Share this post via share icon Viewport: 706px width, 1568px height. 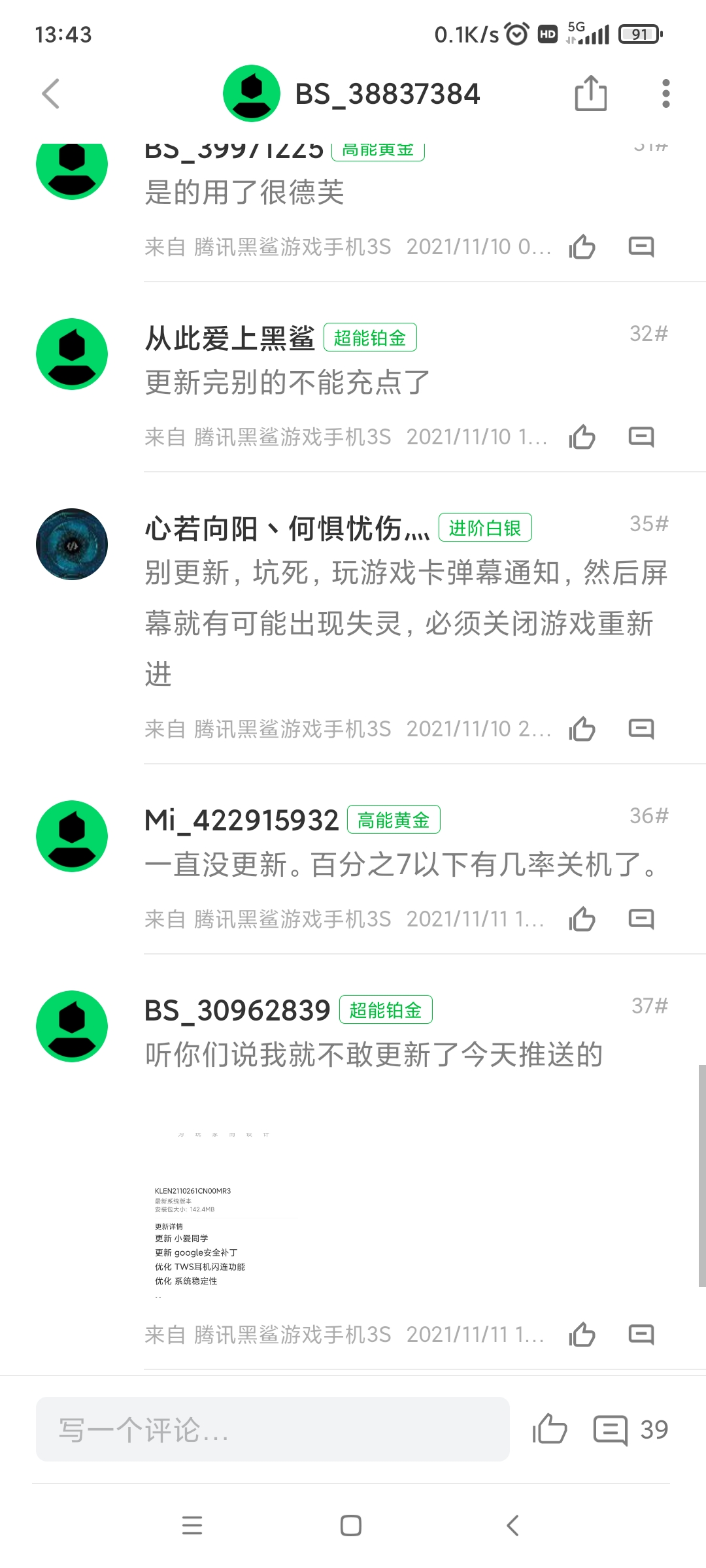pyautogui.click(x=590, y=93)
